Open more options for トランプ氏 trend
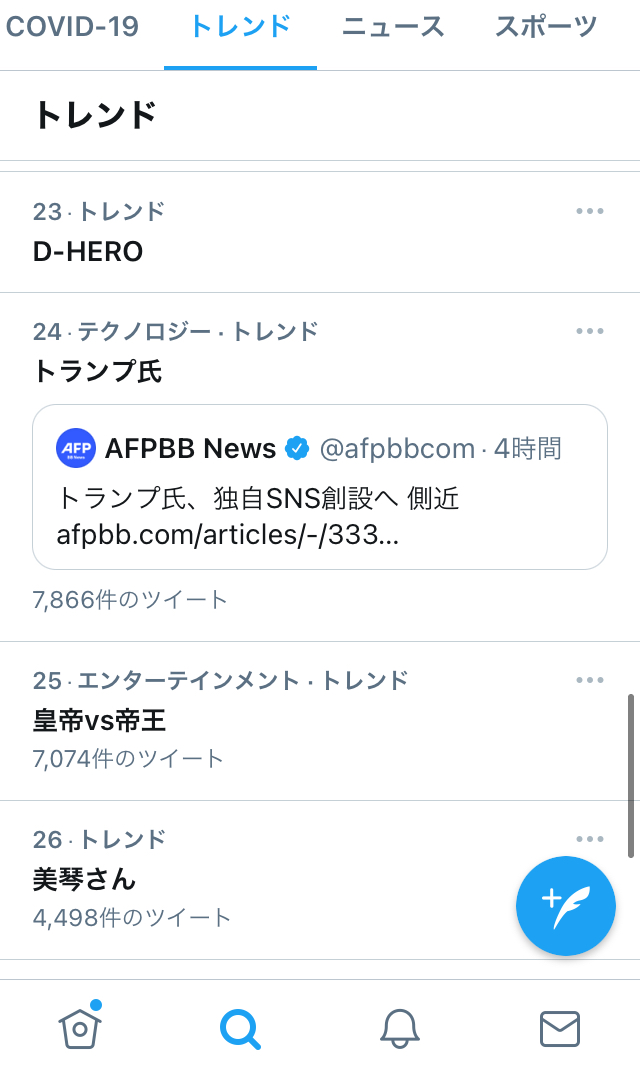 click(590, 331)
